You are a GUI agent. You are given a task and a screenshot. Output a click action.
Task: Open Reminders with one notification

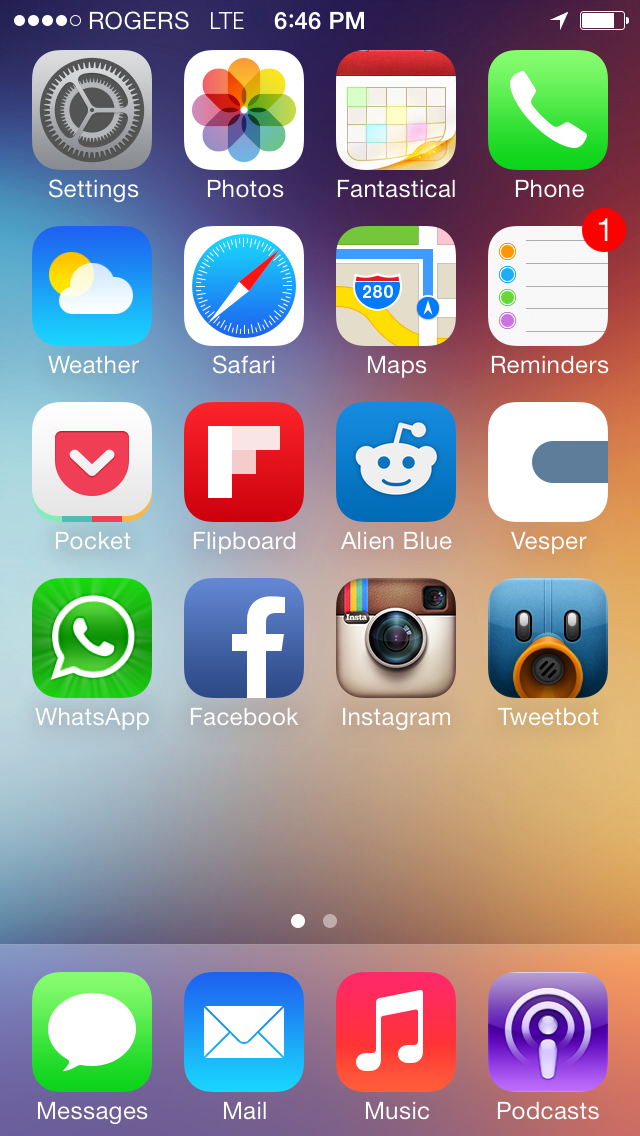pos(548,286)
